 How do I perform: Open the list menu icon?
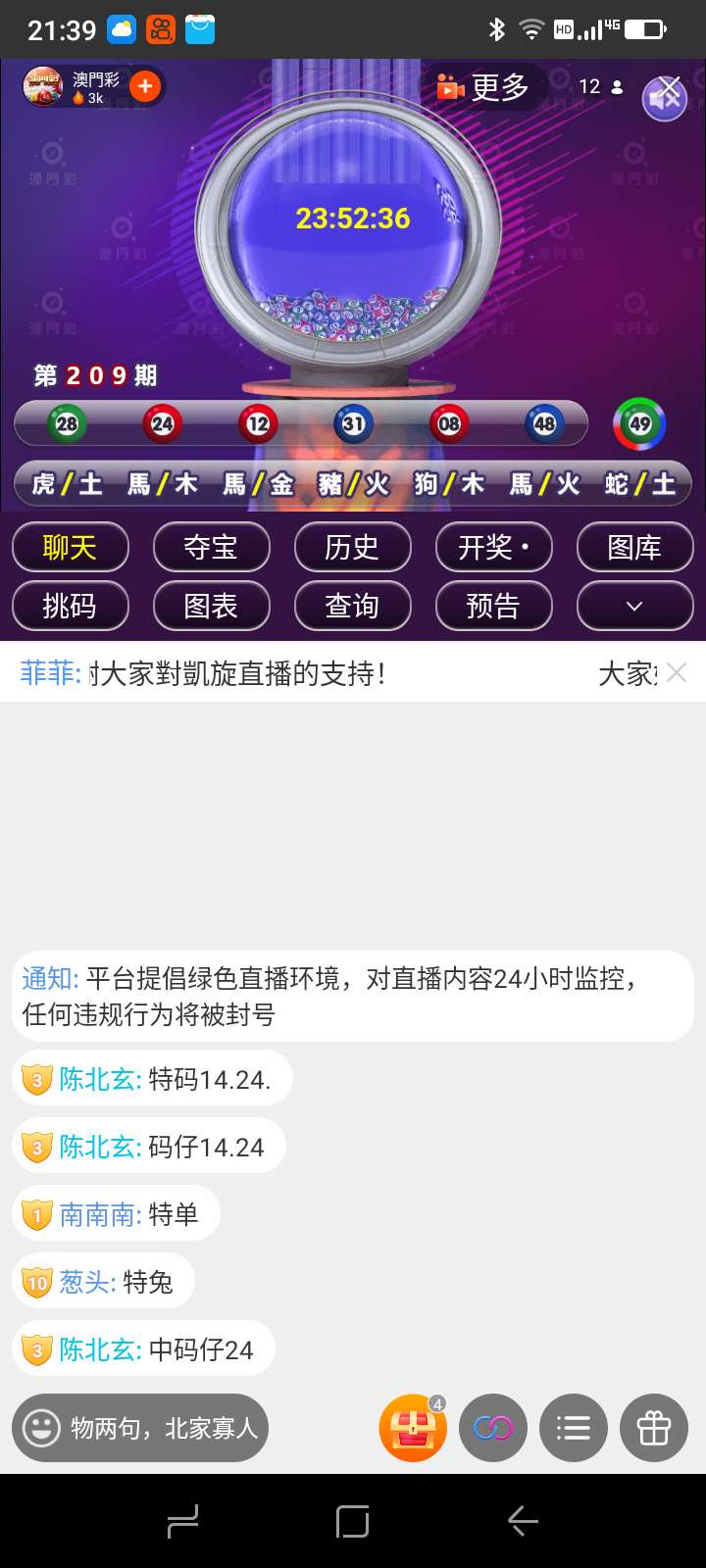[x=574, y=1428]
